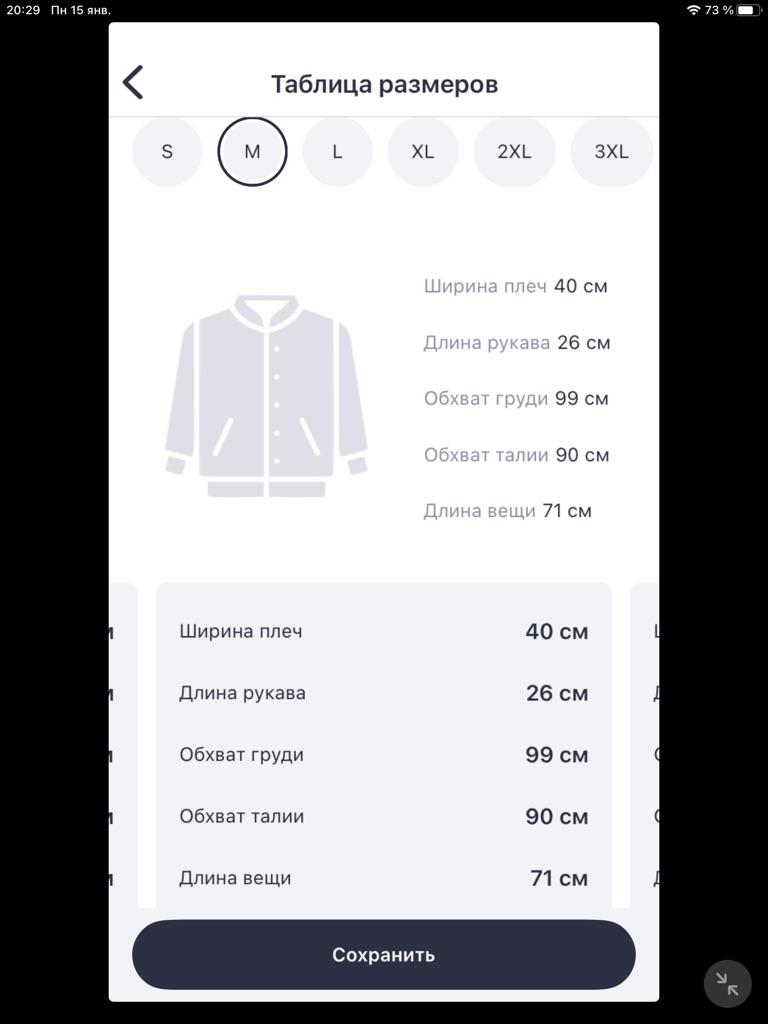768x1024 pixels.
Task: Select the 3XL size
Action: [x=611, y=152]
